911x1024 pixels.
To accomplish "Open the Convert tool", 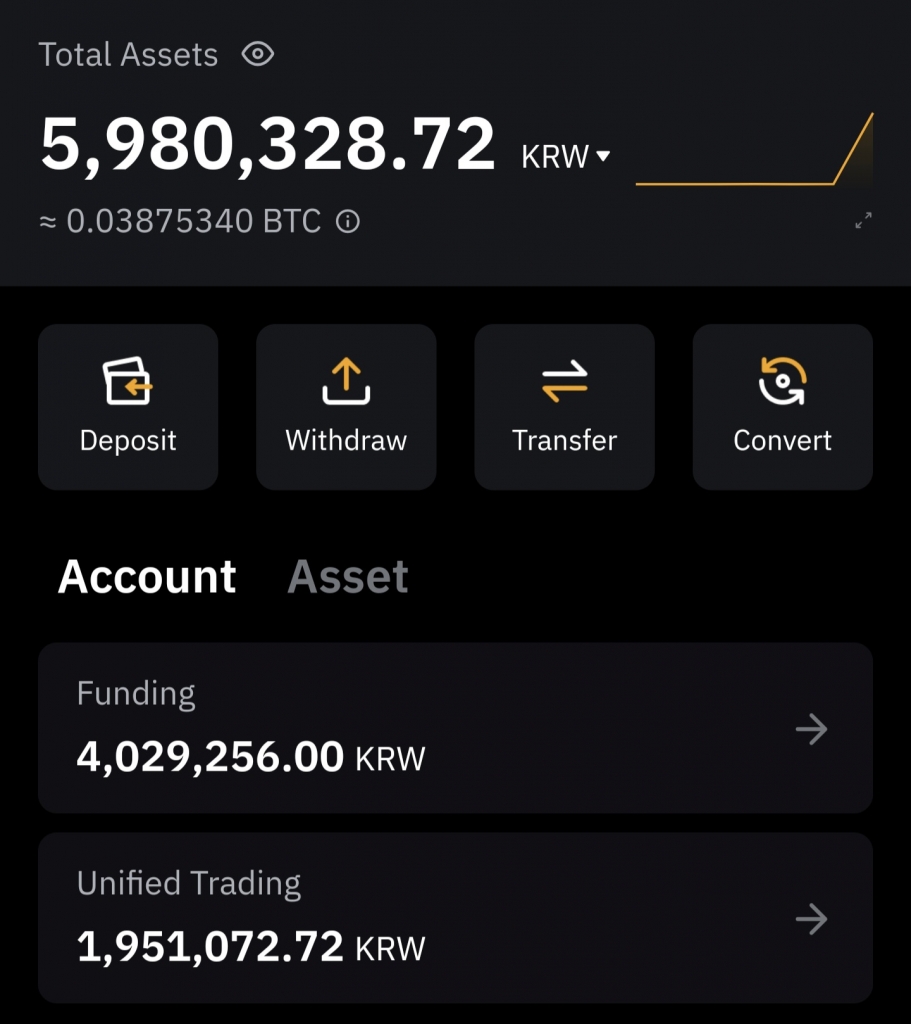I will [x=782, y=406].
